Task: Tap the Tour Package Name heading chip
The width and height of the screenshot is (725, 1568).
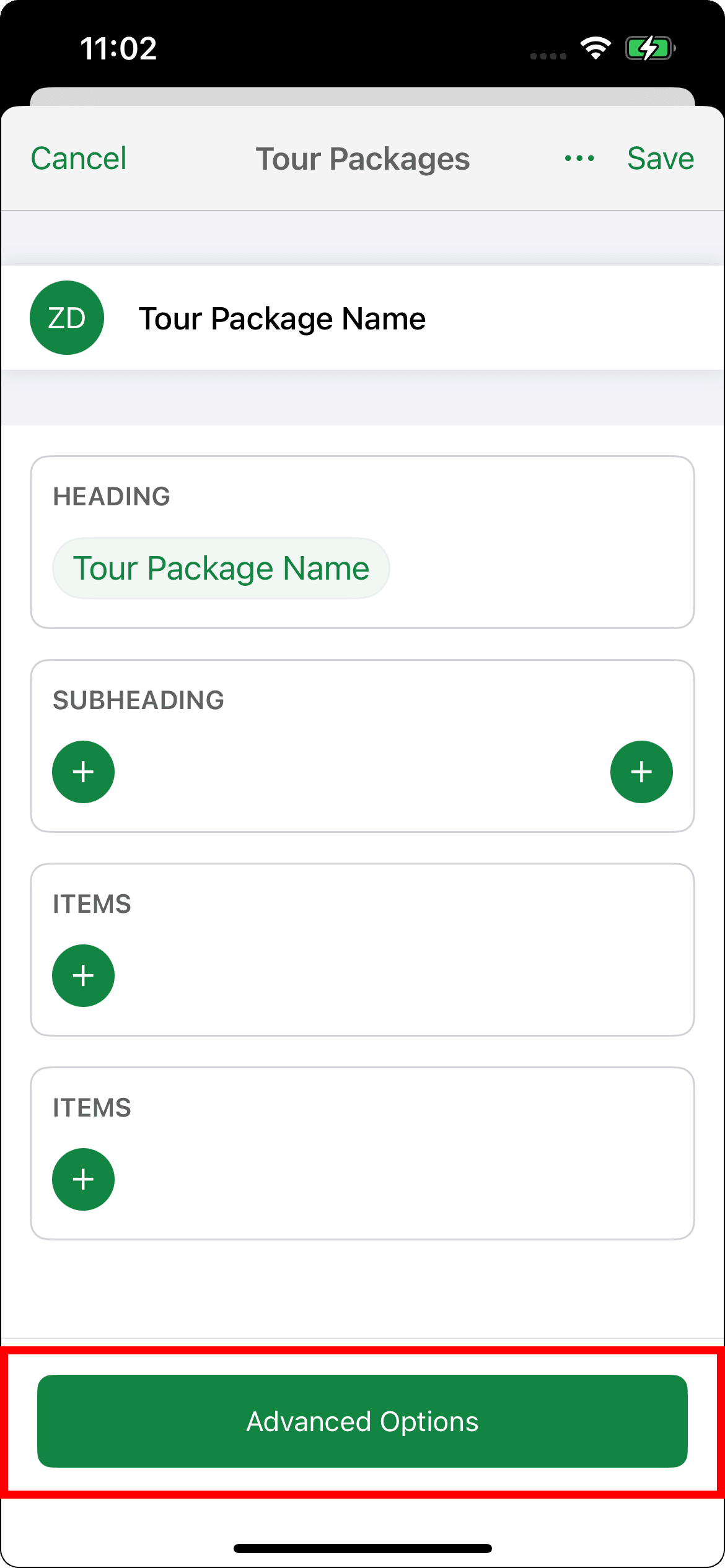Action: pos(221,568)
